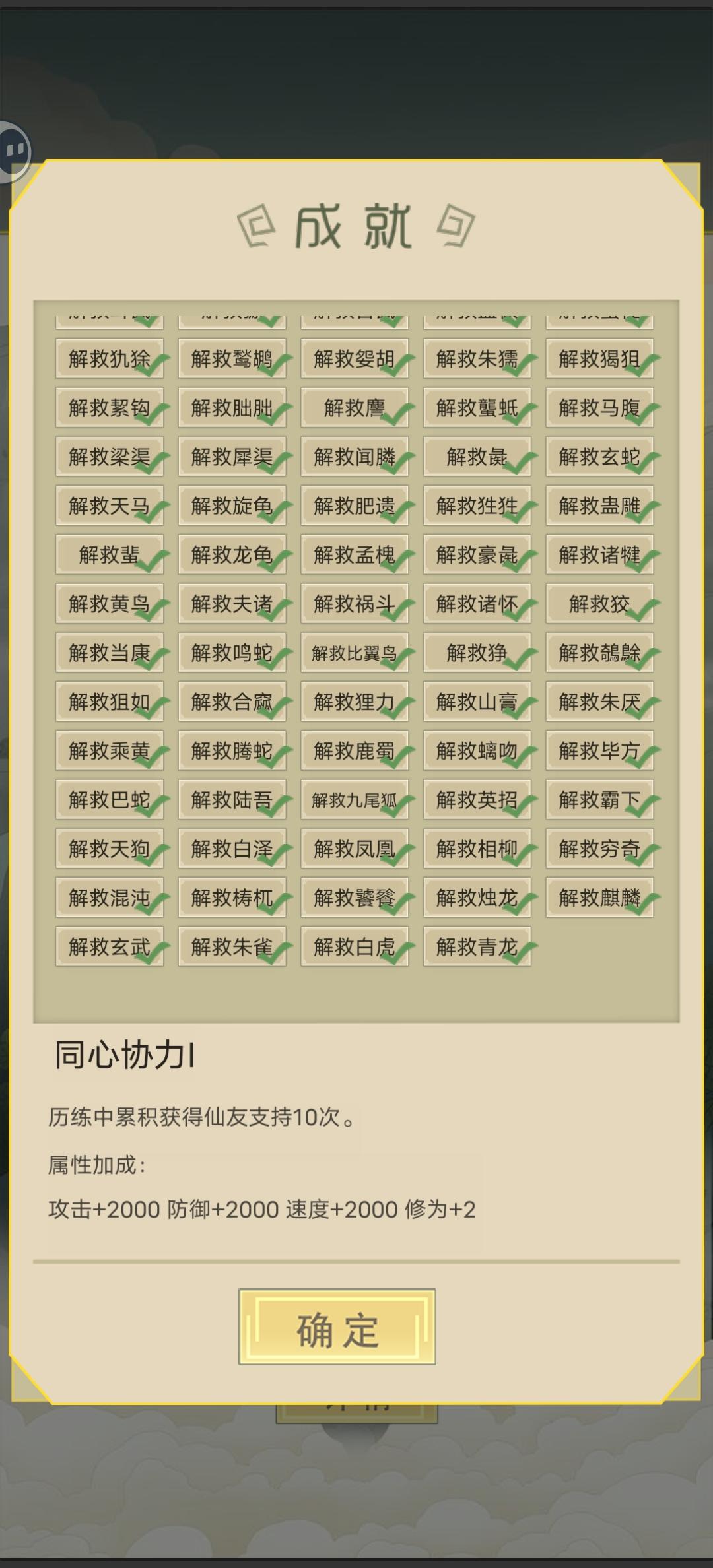Expand the 解救霸下 achievement info
713x1568 pixels.
pos(599,799)
